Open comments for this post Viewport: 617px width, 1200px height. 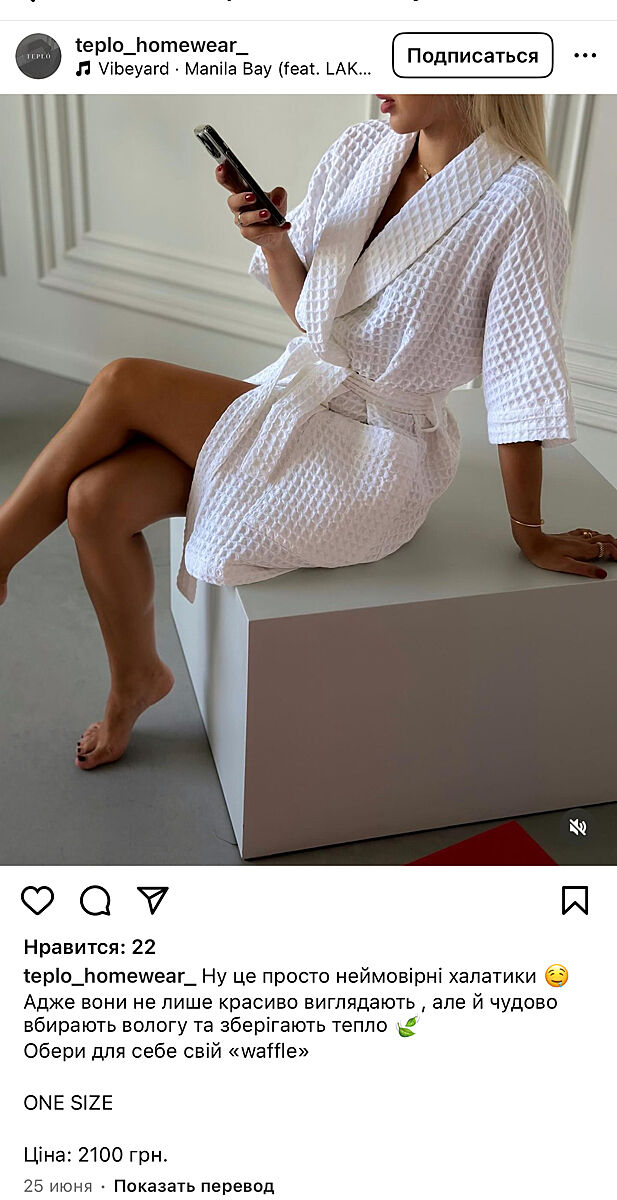[95, 900]
